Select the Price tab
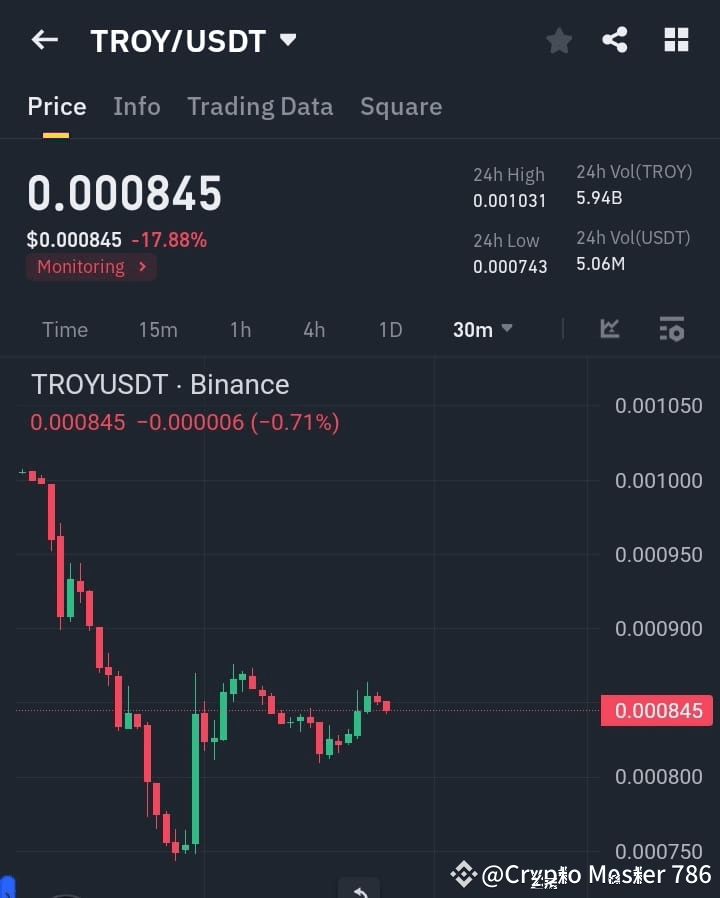 (x=56, y=106)
